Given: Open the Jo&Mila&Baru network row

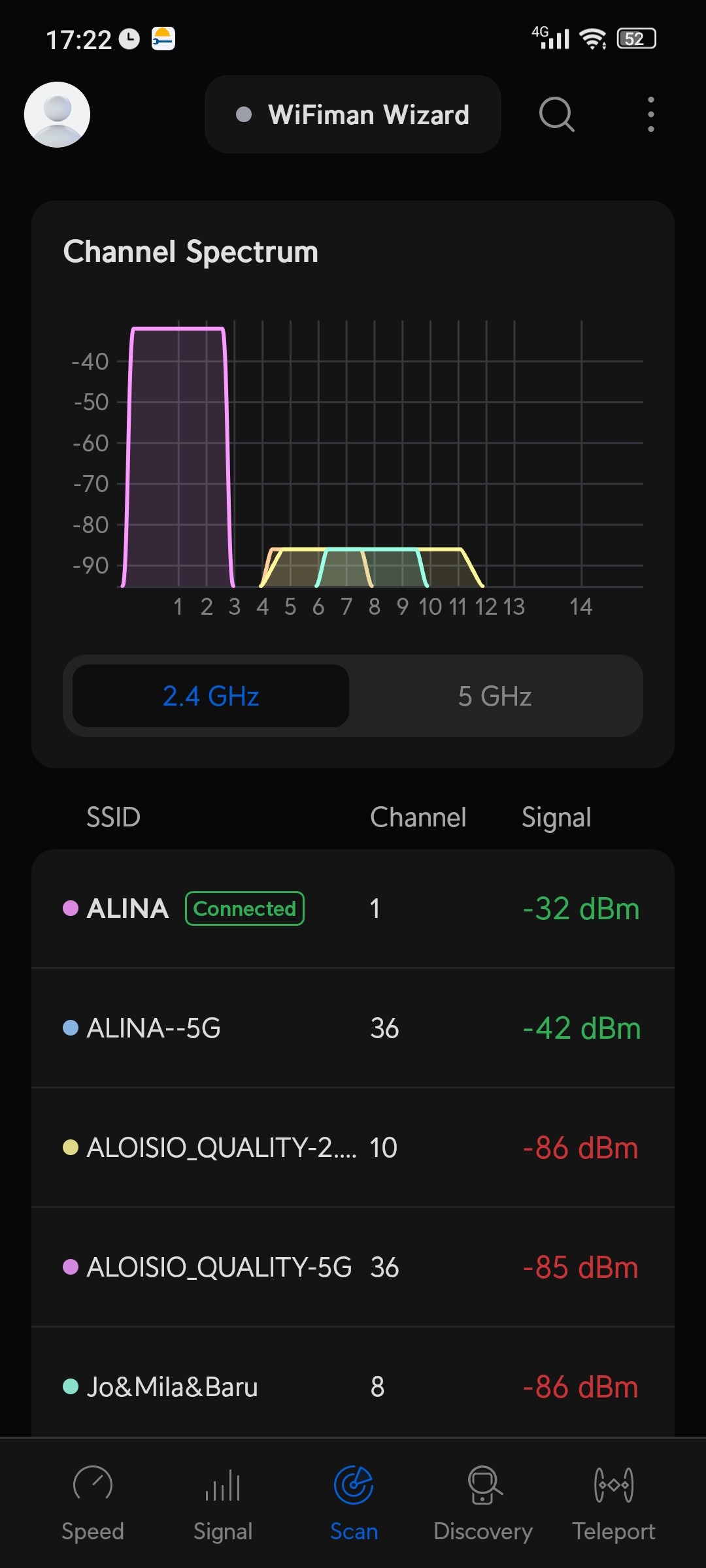Looking at the screenshot, I should (x=353, y=1386).
